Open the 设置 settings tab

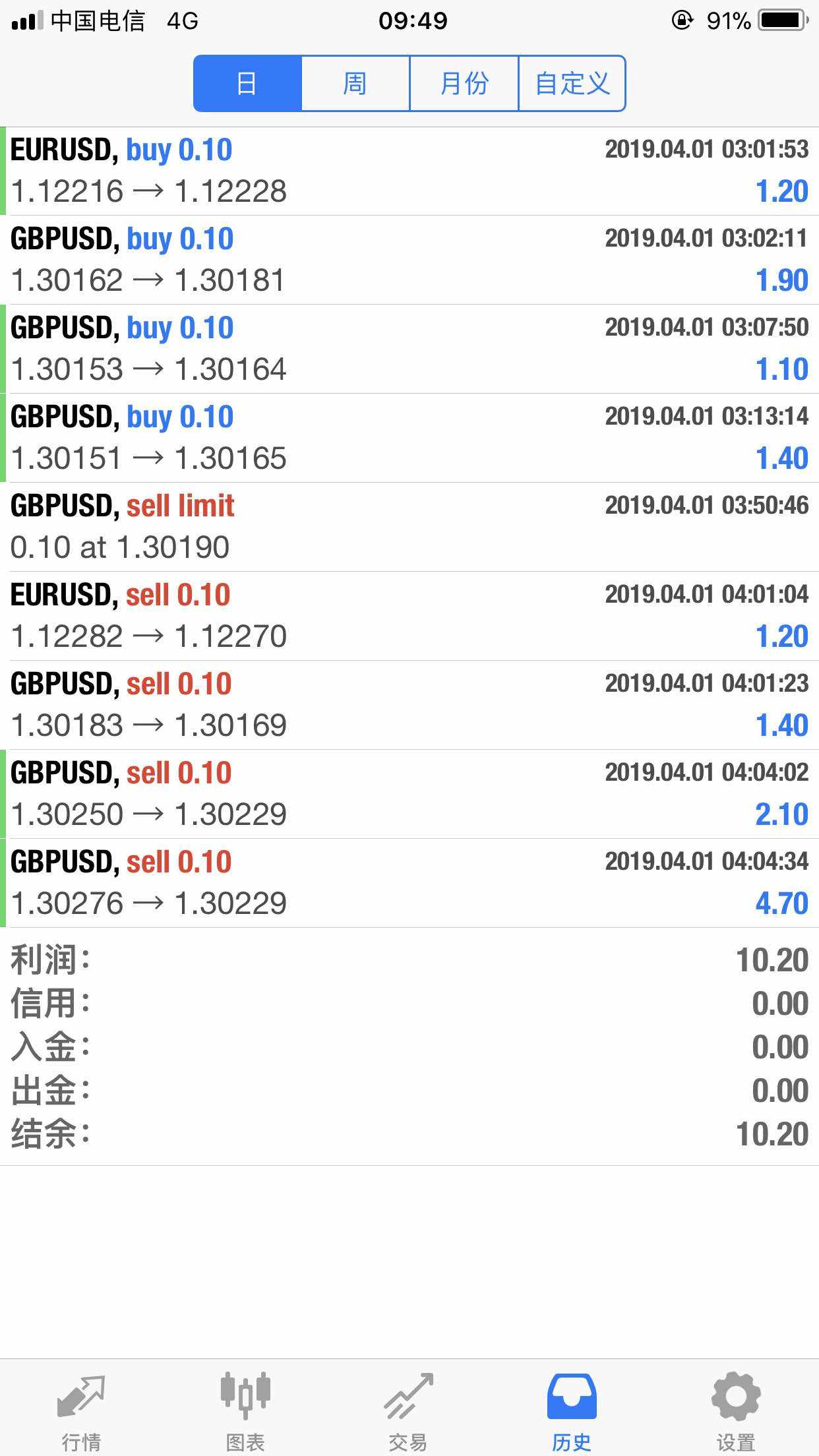pos(735,1405)
